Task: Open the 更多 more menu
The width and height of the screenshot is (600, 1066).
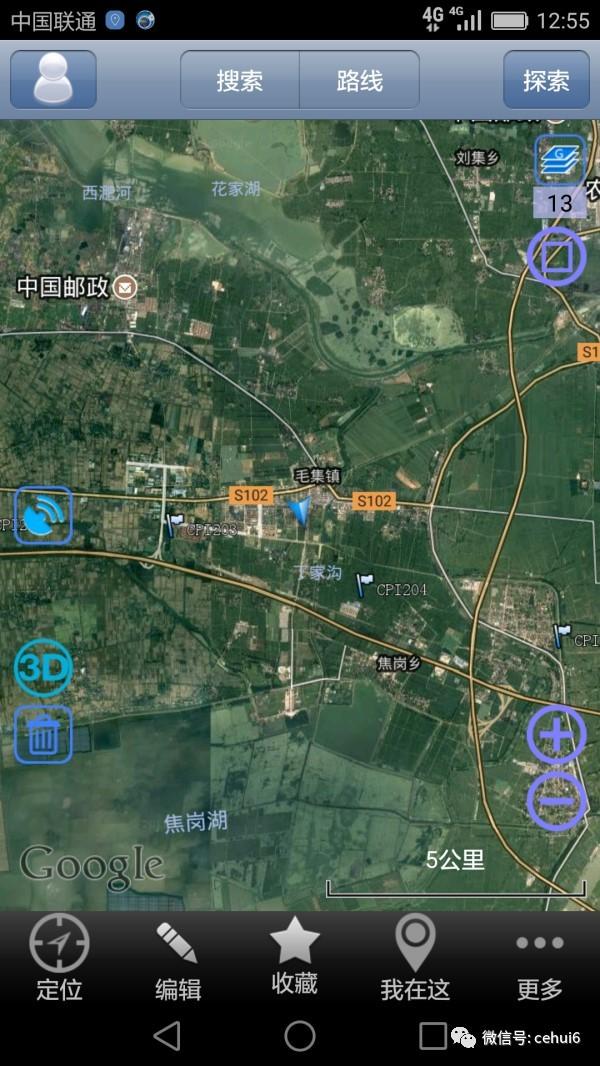Action: (540, 958)
